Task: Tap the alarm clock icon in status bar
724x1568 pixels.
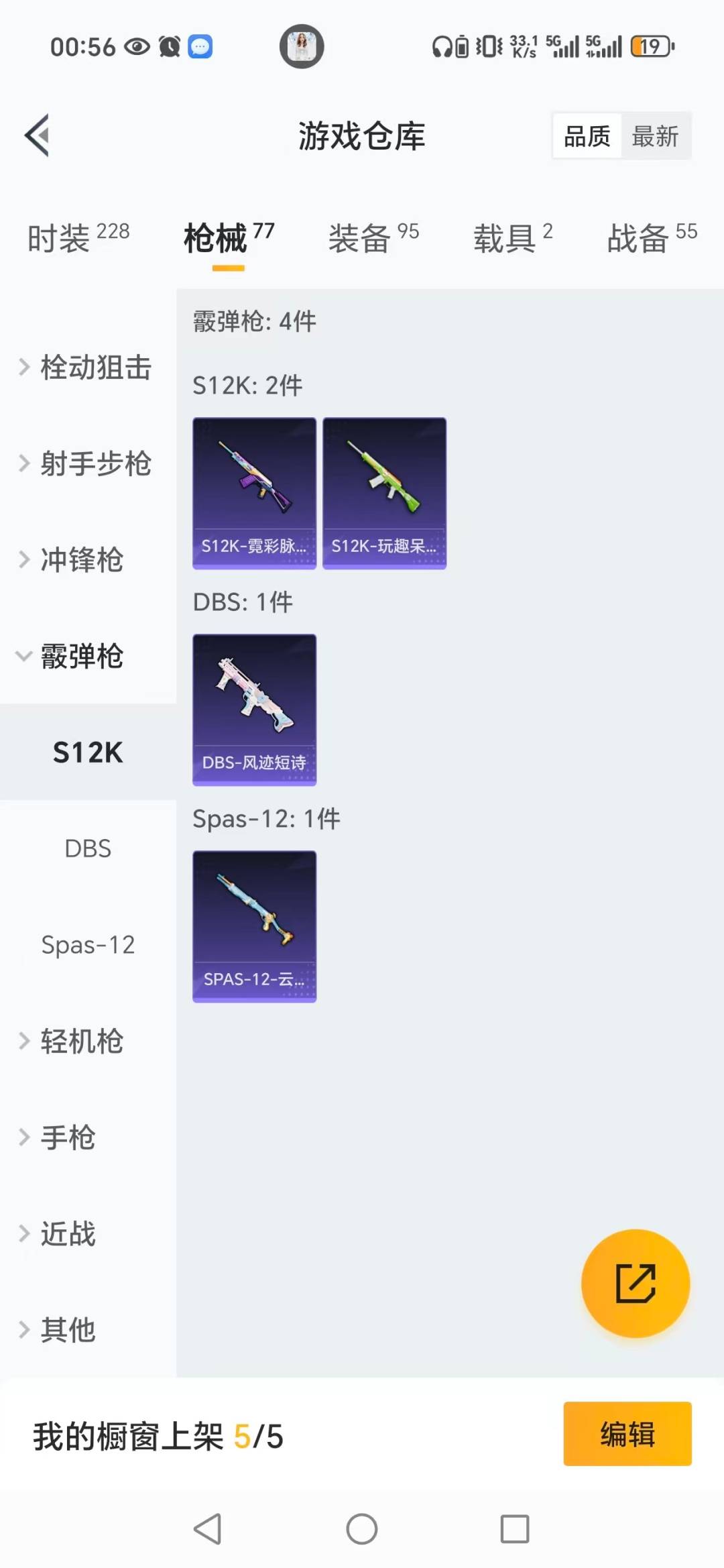Action: pos(168,44)
